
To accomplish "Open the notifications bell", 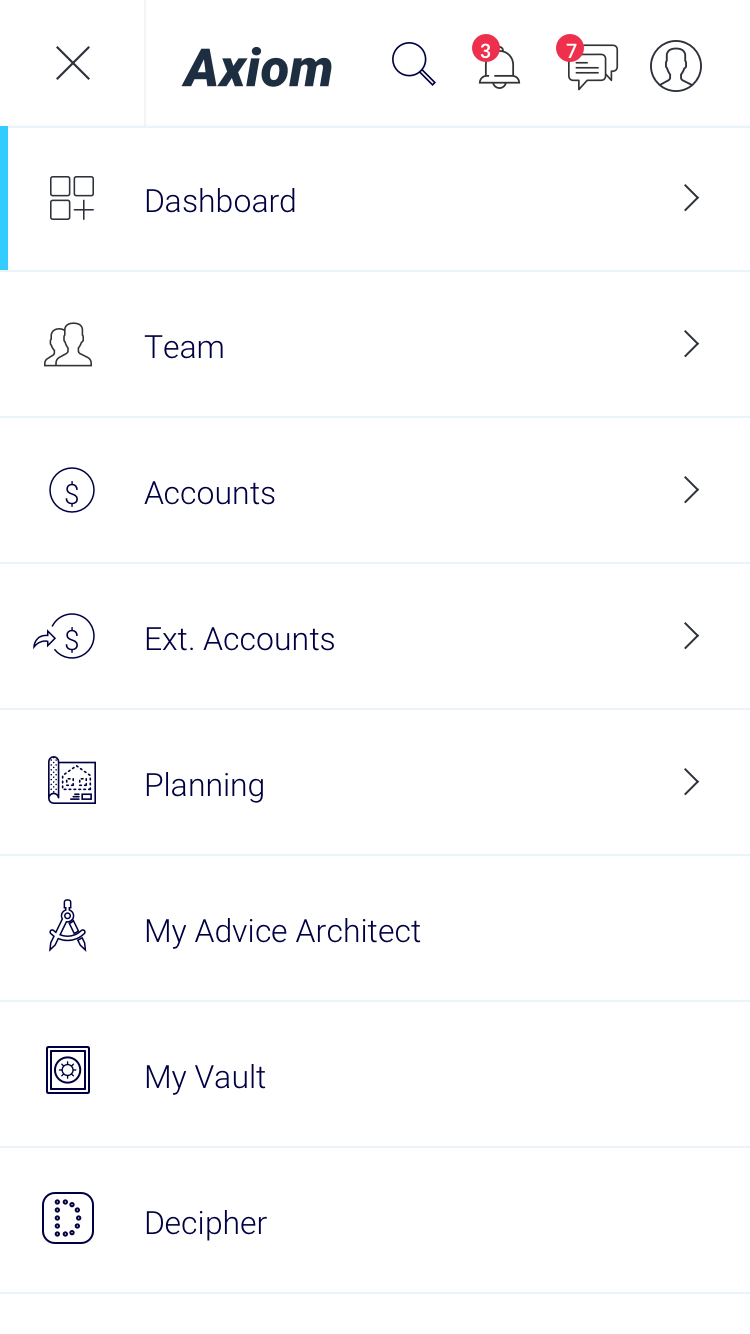I will (497, 64).
